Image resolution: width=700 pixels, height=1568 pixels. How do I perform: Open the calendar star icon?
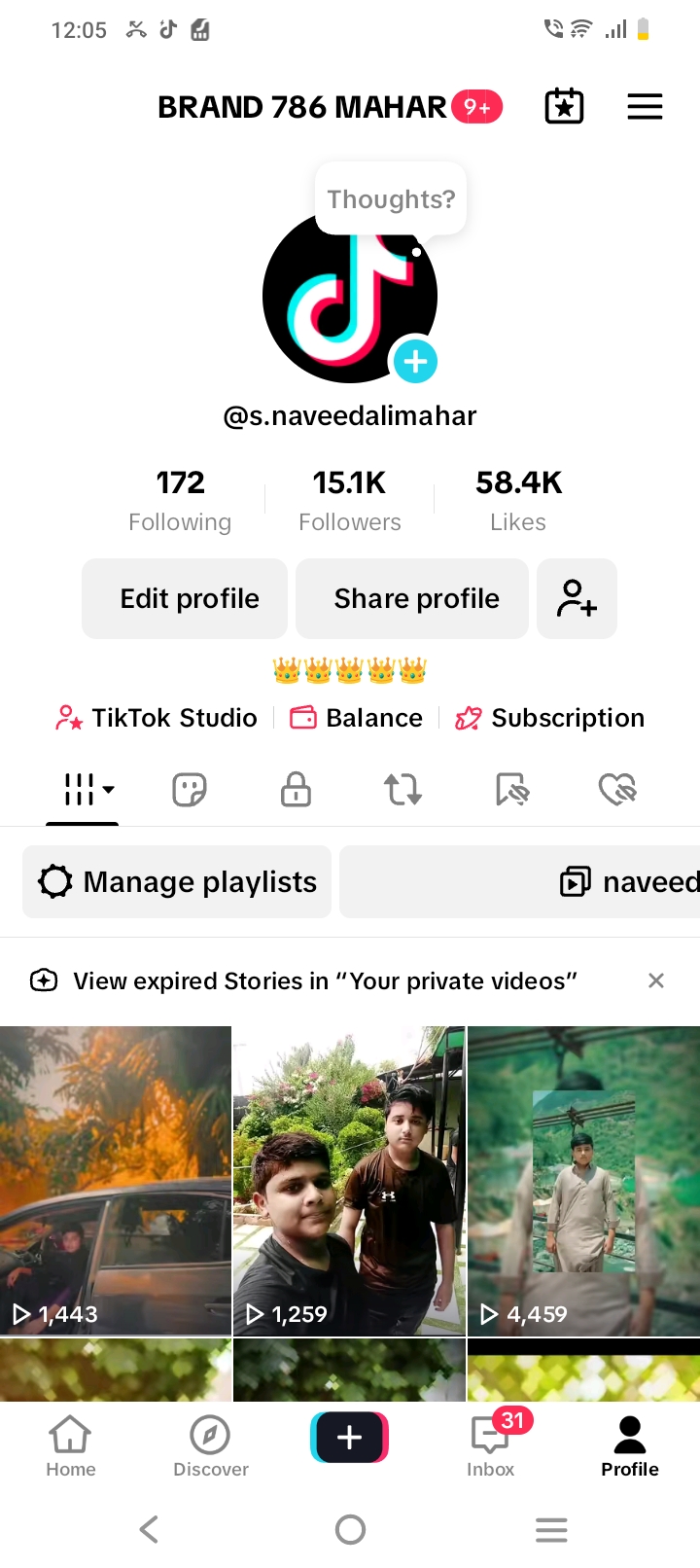(564, 107)
